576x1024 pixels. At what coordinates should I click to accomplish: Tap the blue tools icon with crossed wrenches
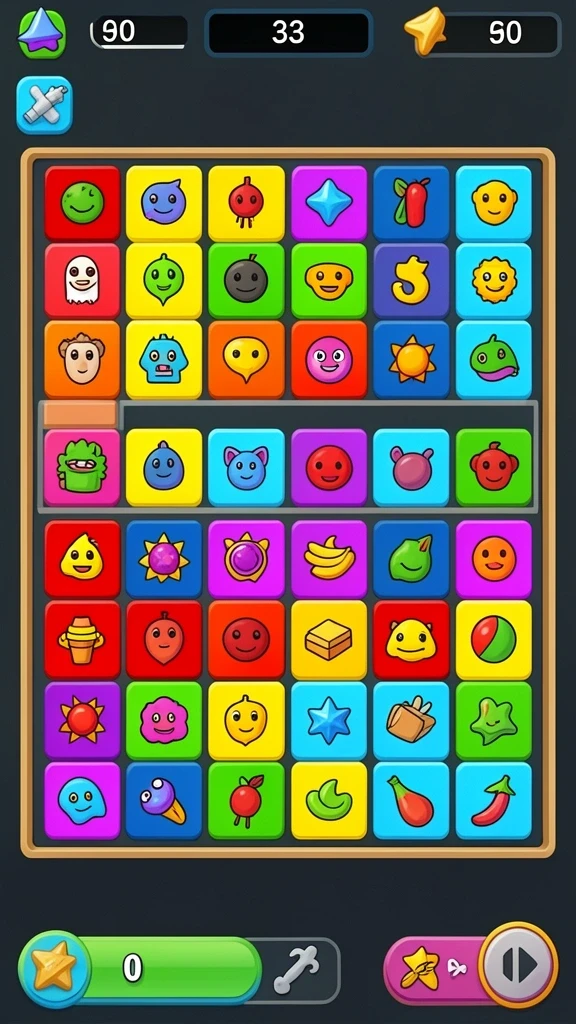coord(44,105)
